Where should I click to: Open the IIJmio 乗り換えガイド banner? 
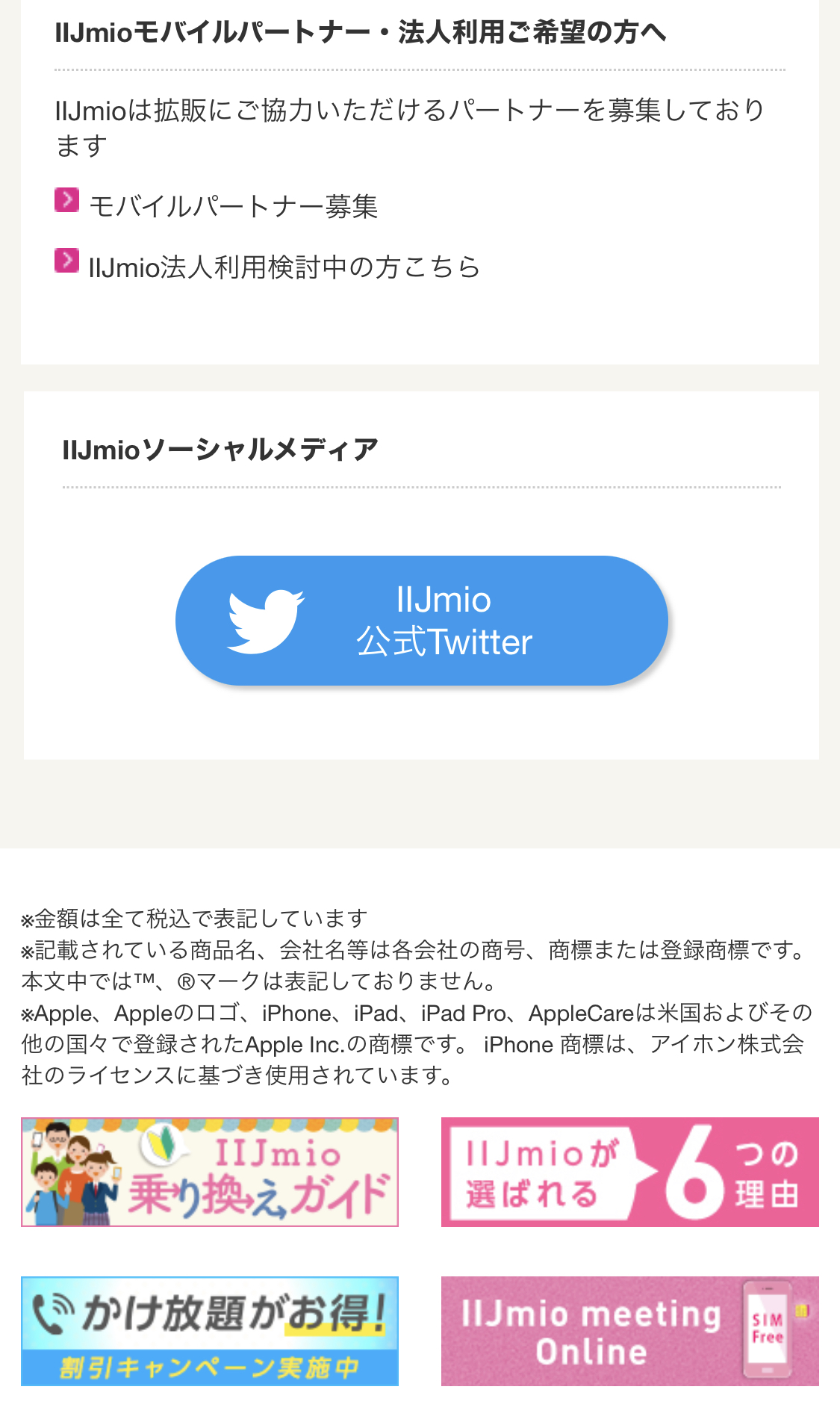pyautogui.click(x=210, y=1172)
